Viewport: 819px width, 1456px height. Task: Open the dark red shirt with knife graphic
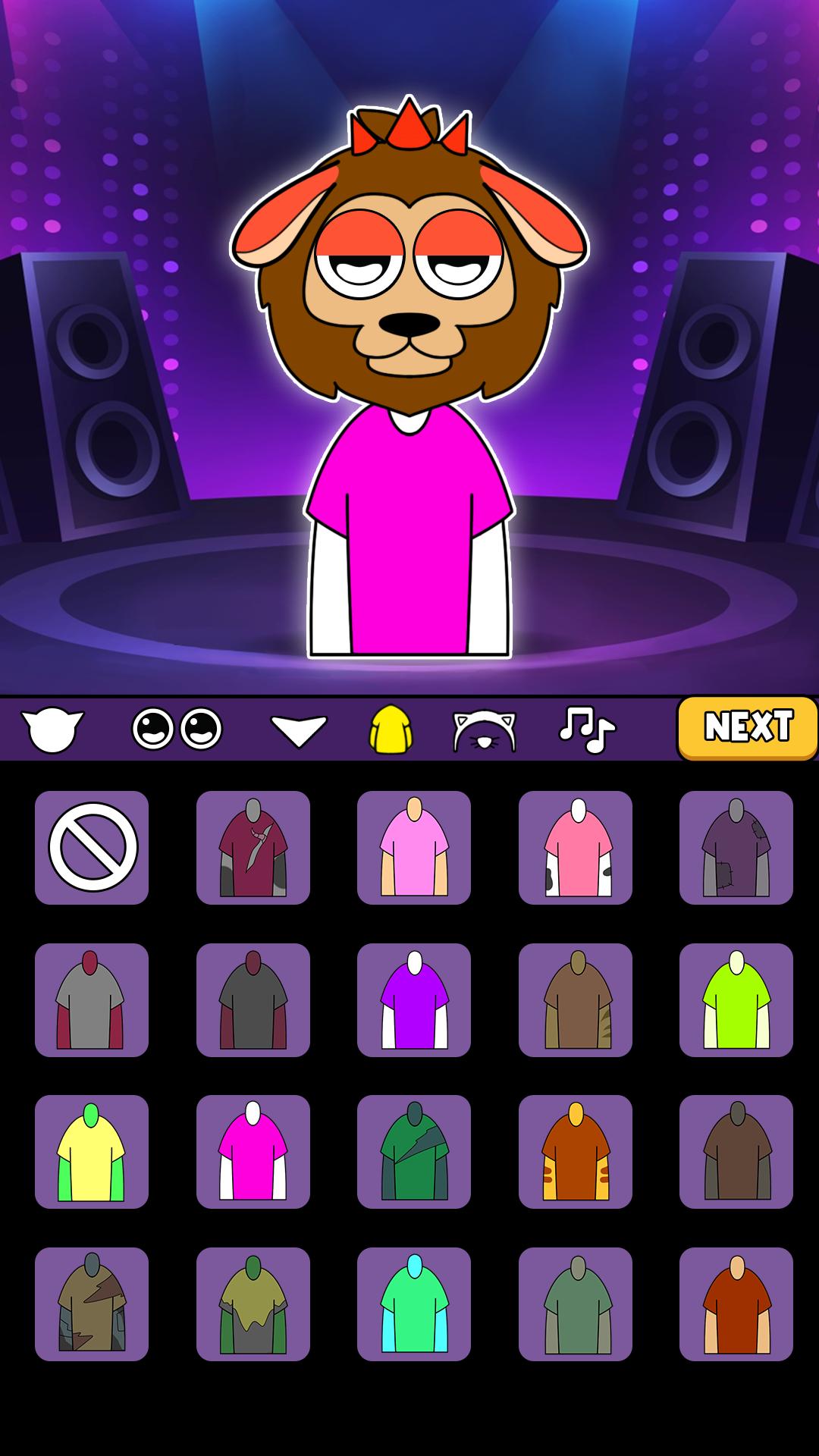tap(254, 848)
